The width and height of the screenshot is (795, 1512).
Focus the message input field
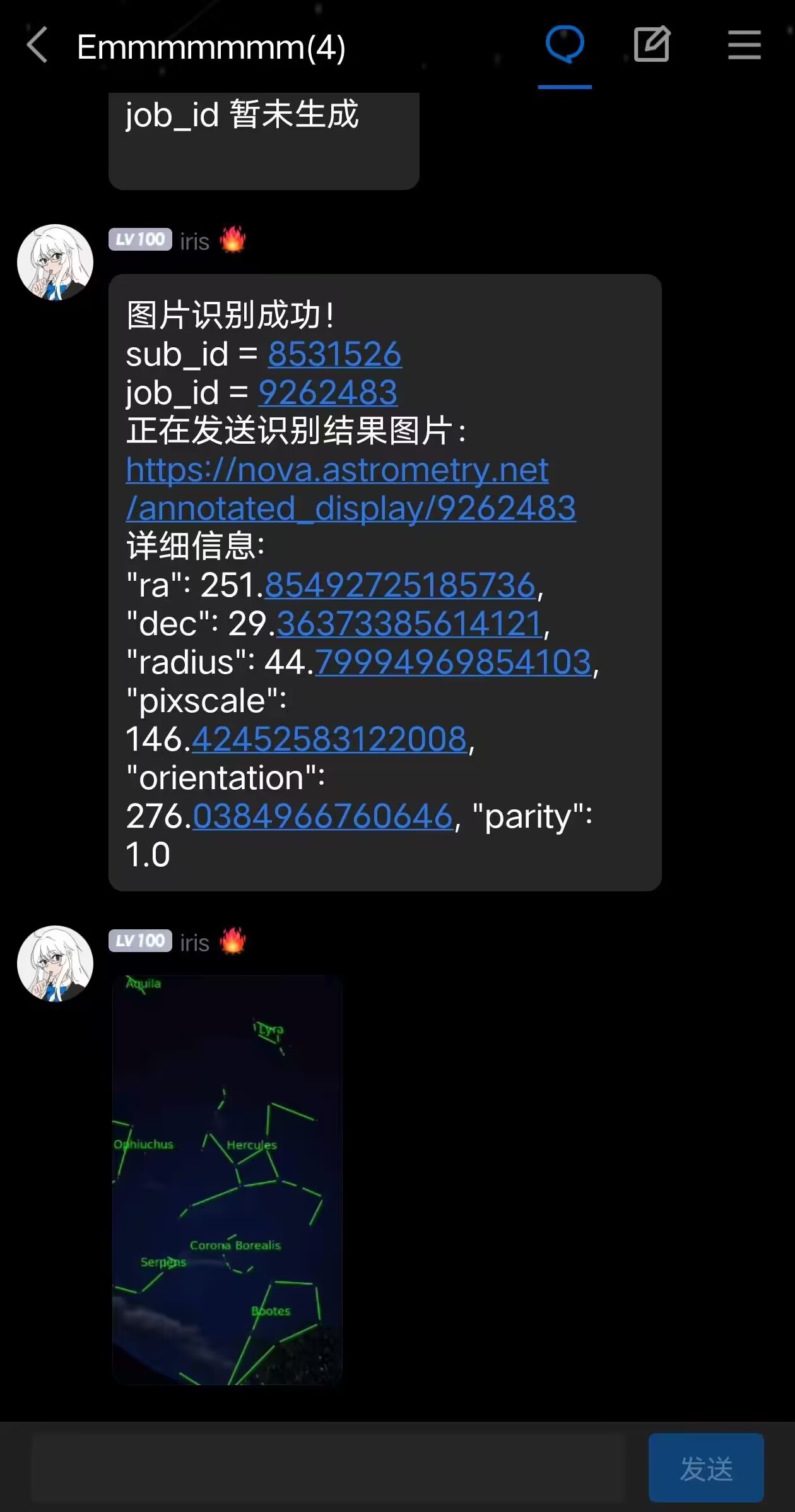328,1468
